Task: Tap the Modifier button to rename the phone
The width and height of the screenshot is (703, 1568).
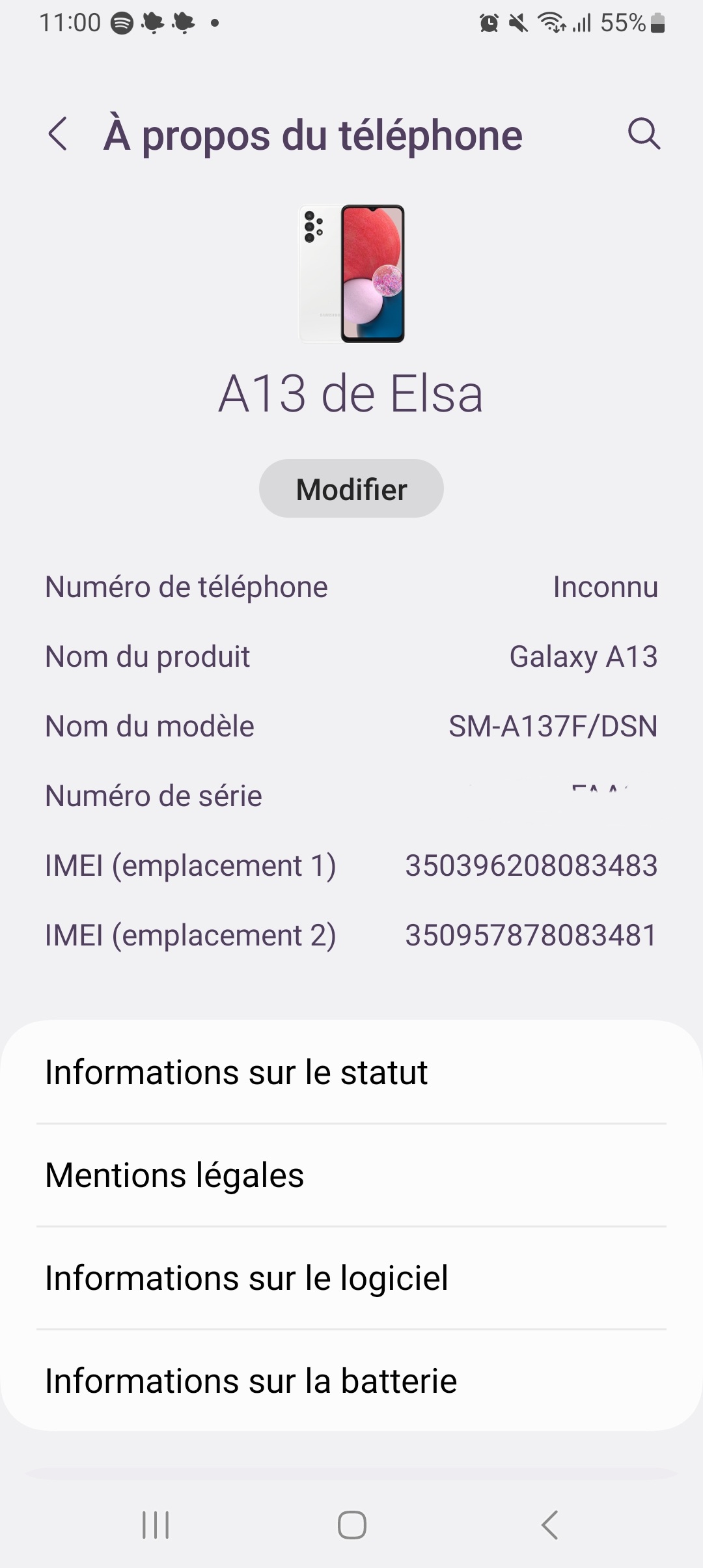Action: [351, 488]
